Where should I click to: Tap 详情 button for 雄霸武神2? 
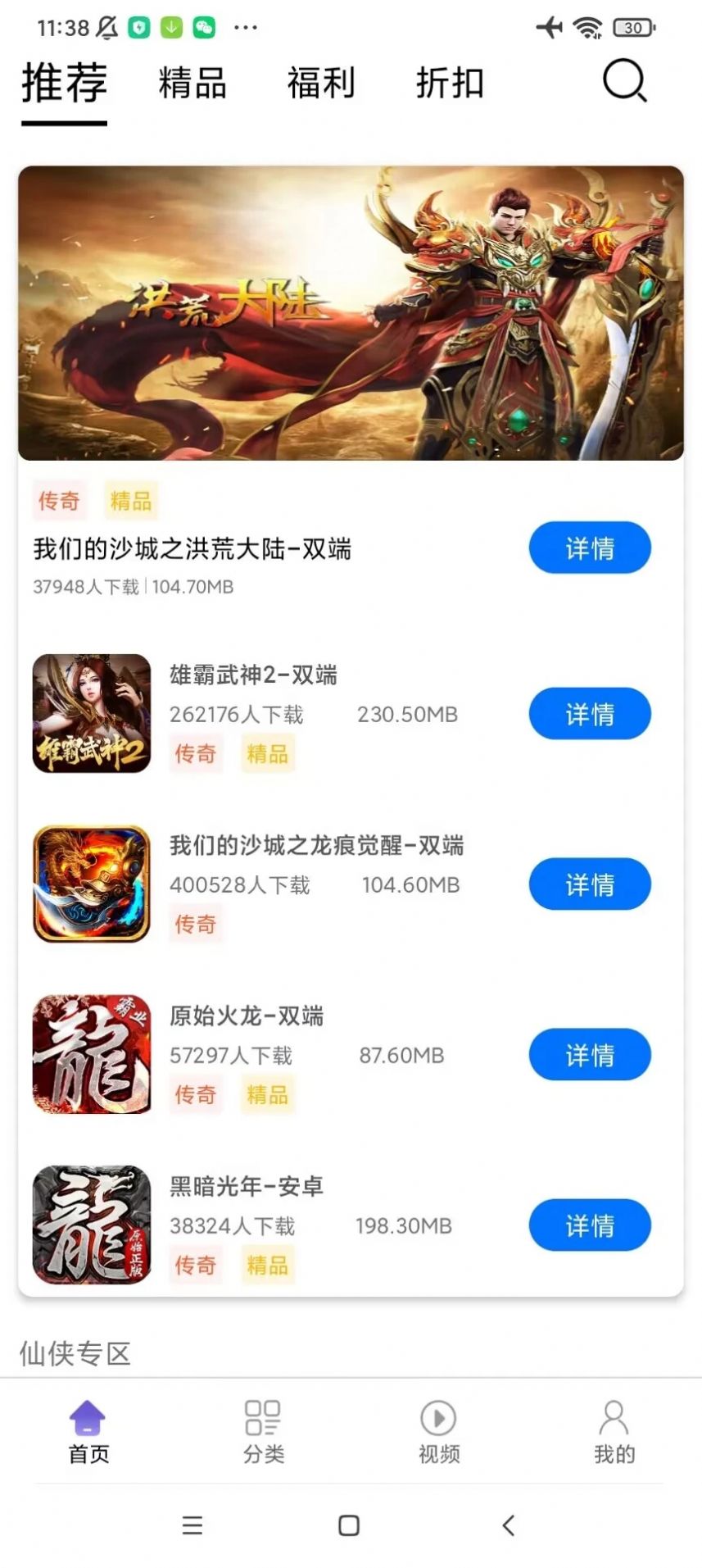point(590,714)
